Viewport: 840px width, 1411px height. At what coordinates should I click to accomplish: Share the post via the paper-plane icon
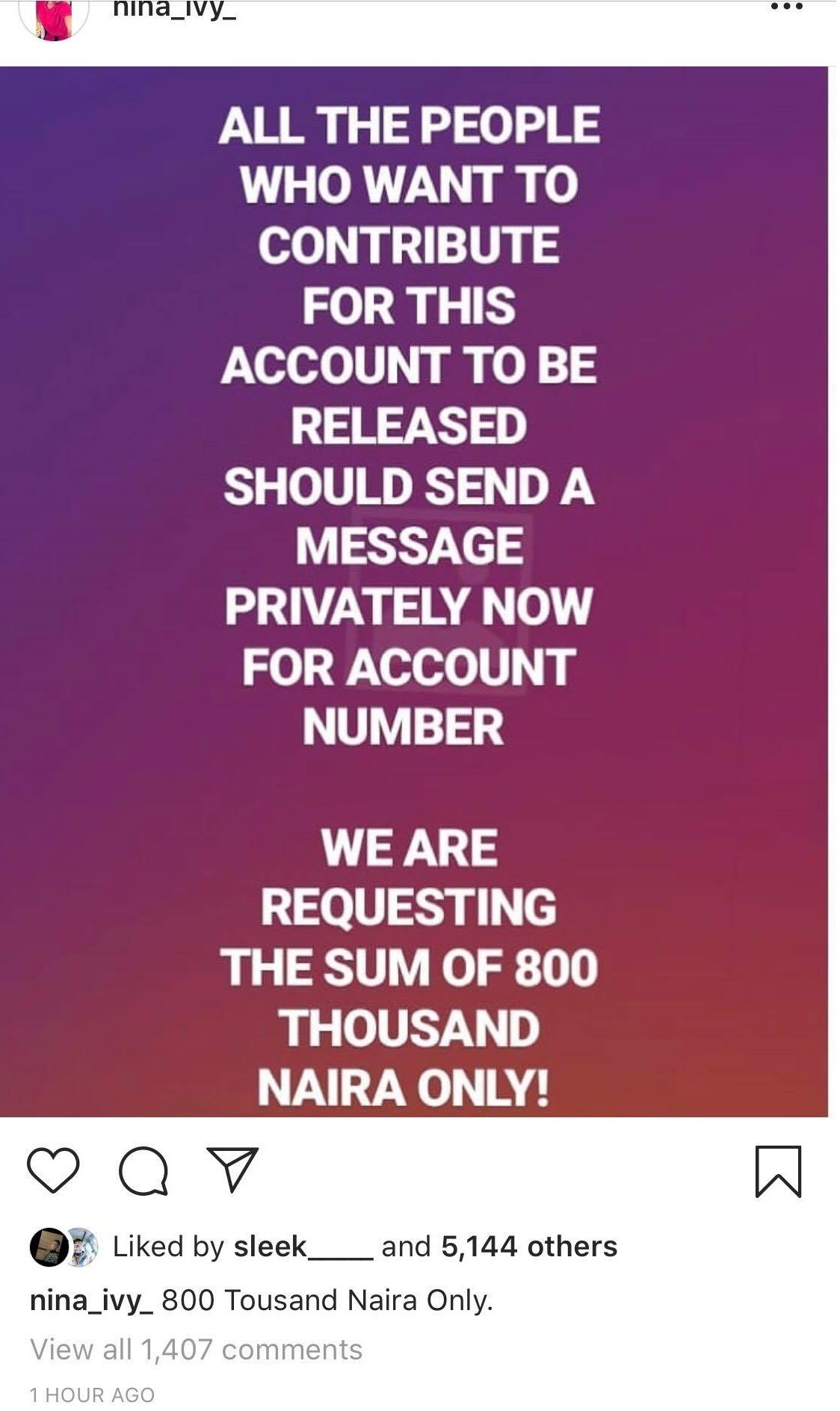(x=234, y=1168)
